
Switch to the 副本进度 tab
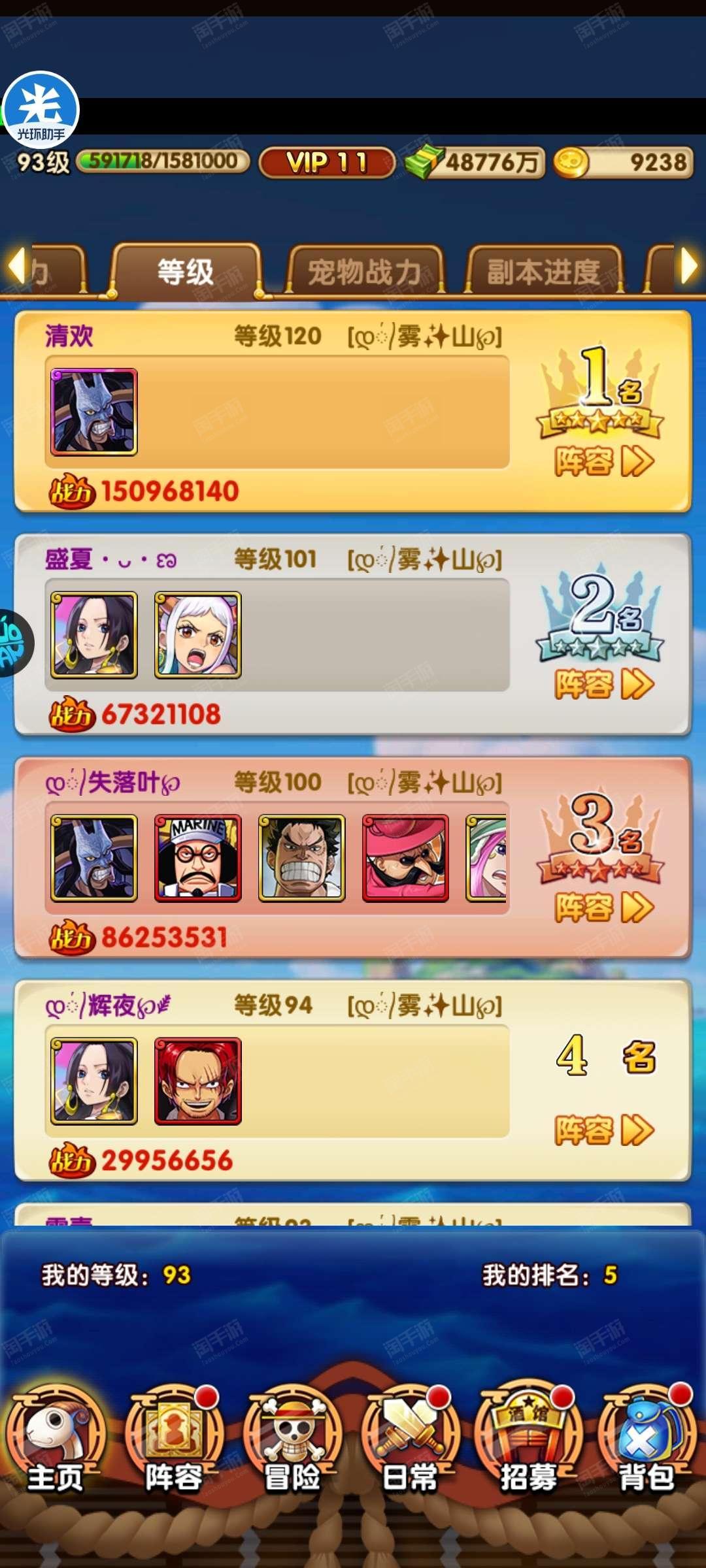click(x=544, y=271)
